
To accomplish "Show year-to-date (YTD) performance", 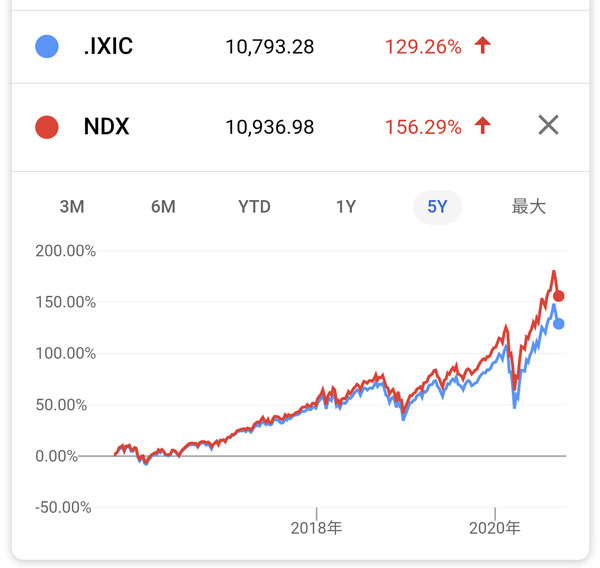I will [x=254, y=207].
